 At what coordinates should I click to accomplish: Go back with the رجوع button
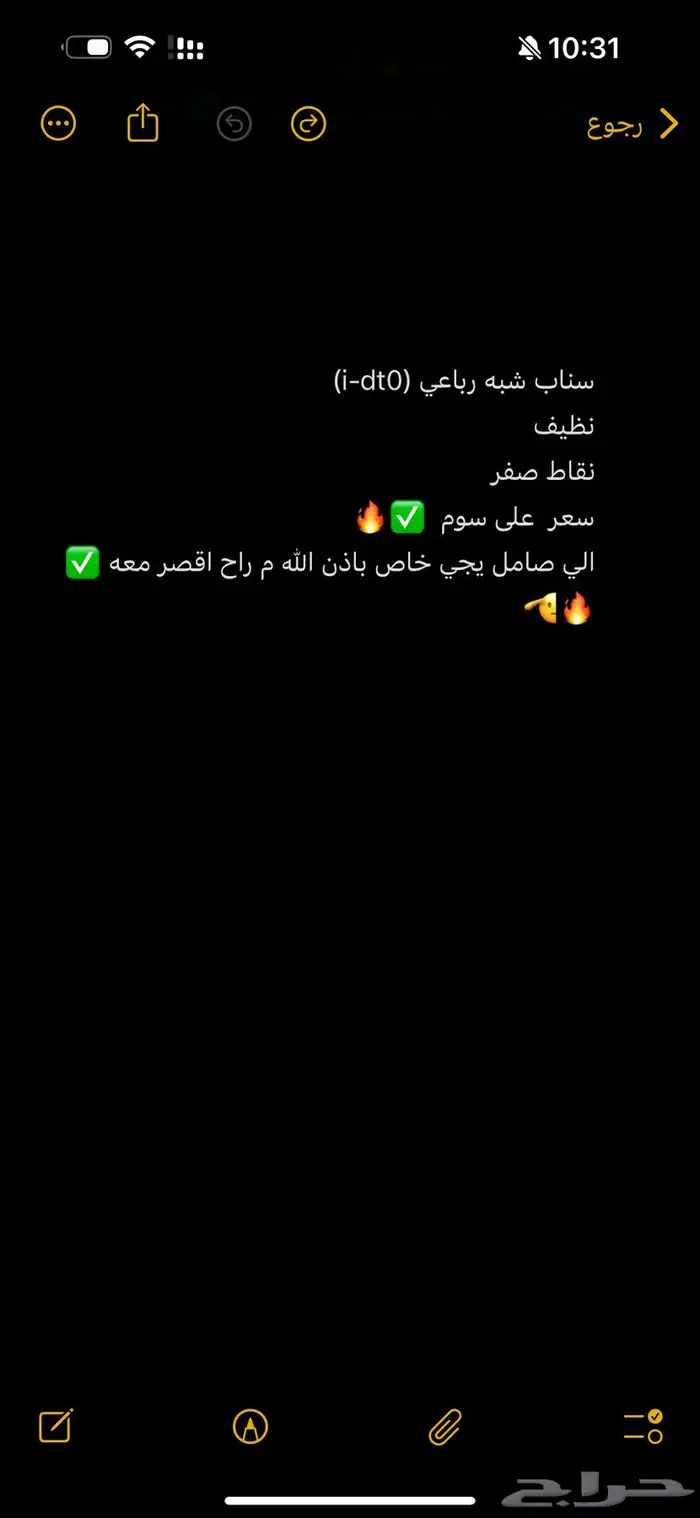pos(632,126)
